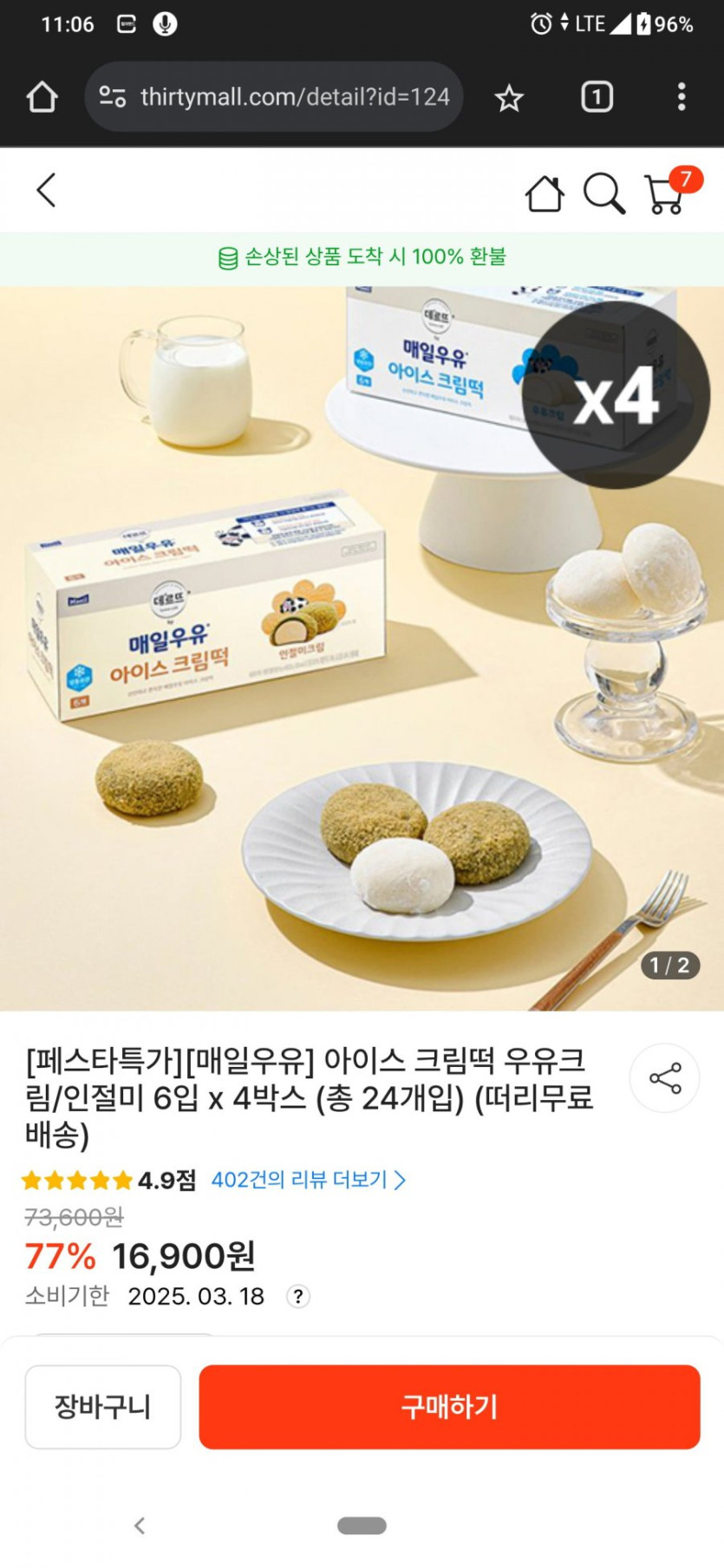Viewport: 724px width, 1568px height.
Task: View site info icon in address bar
Action: click(x=113, y=97)
